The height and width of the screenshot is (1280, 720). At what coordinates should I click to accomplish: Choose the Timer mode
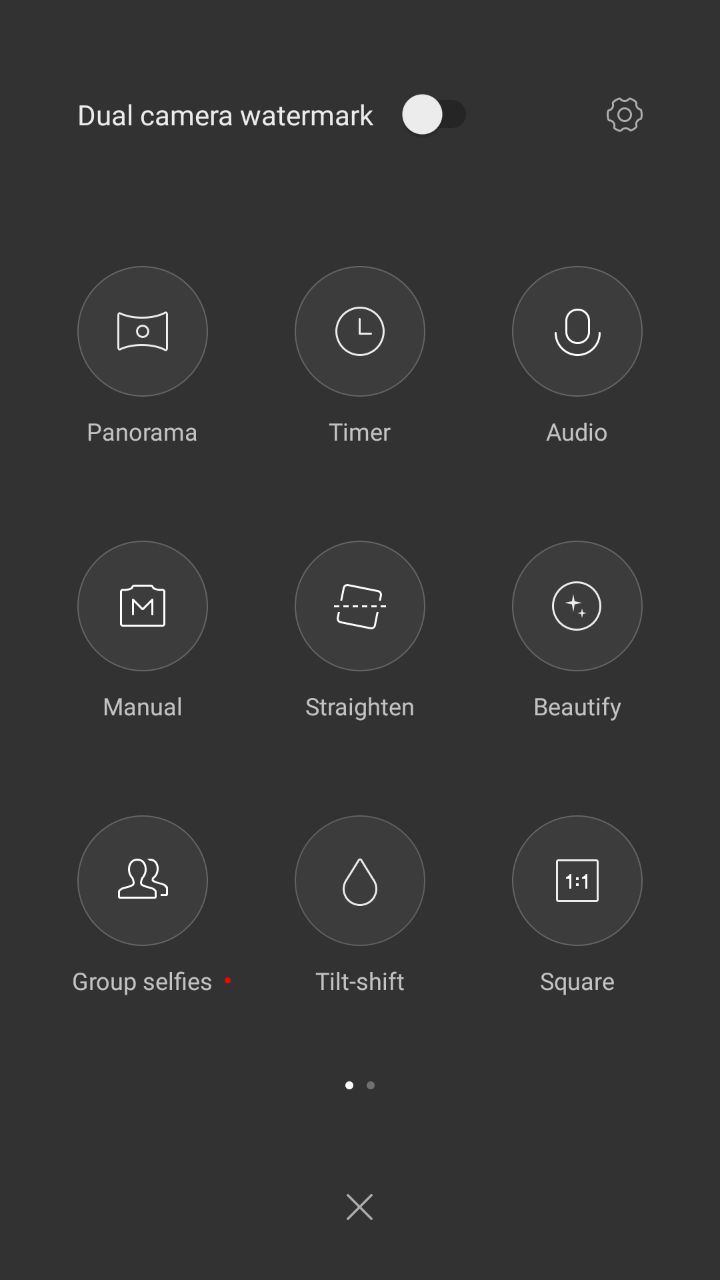point(360,331)
